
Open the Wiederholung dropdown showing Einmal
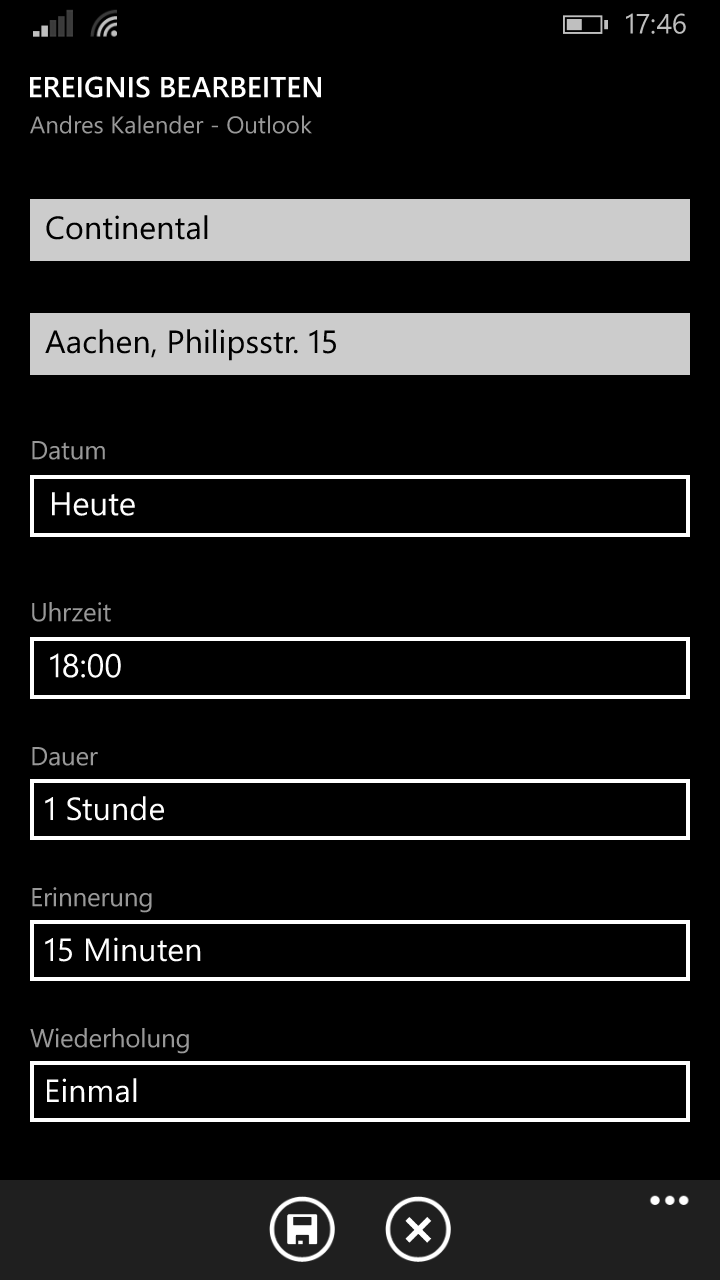tap(360, 1091)
